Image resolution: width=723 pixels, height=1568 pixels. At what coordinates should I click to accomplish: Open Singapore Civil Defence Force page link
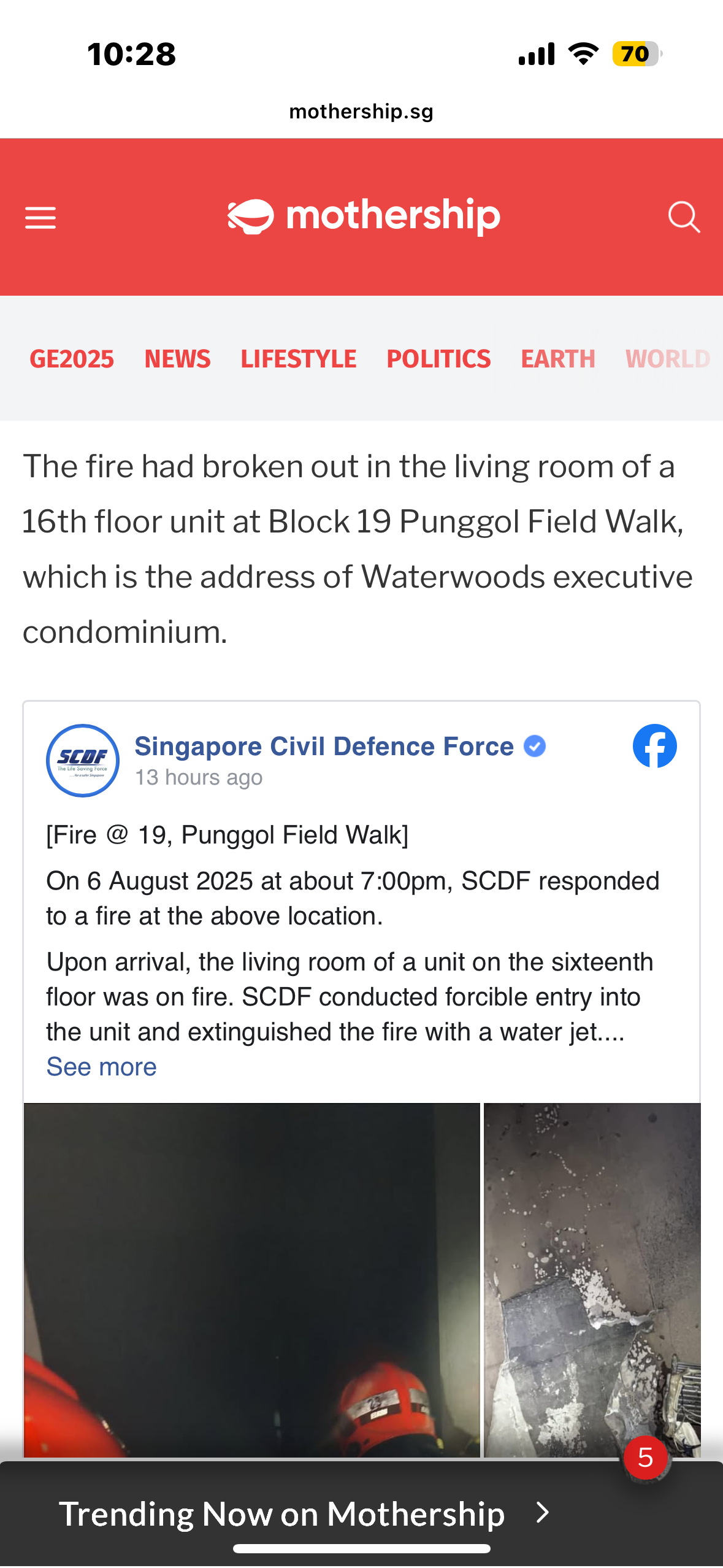tap(324, 747)
